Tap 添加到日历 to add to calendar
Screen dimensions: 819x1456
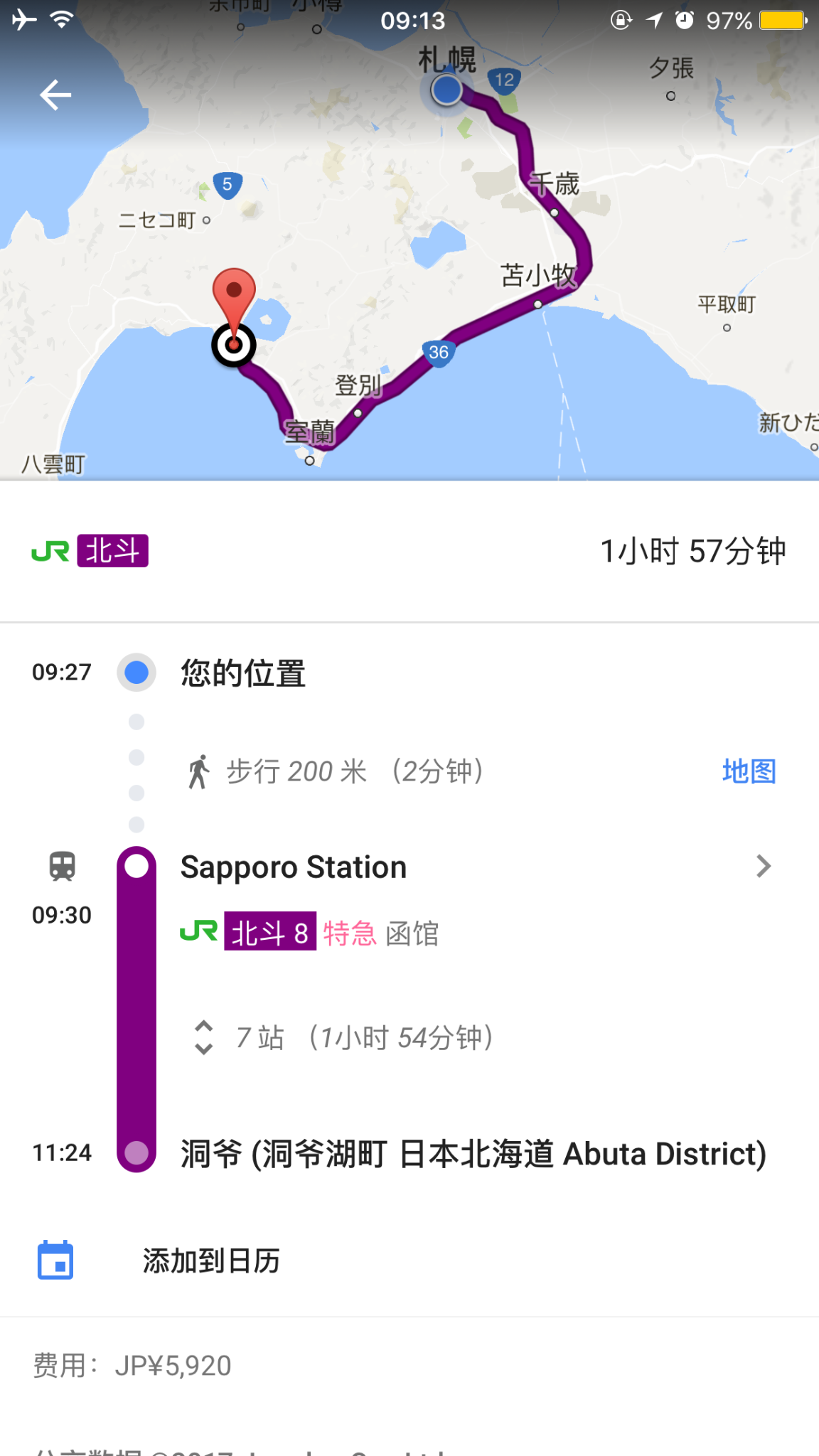(x=210, y=1261)
